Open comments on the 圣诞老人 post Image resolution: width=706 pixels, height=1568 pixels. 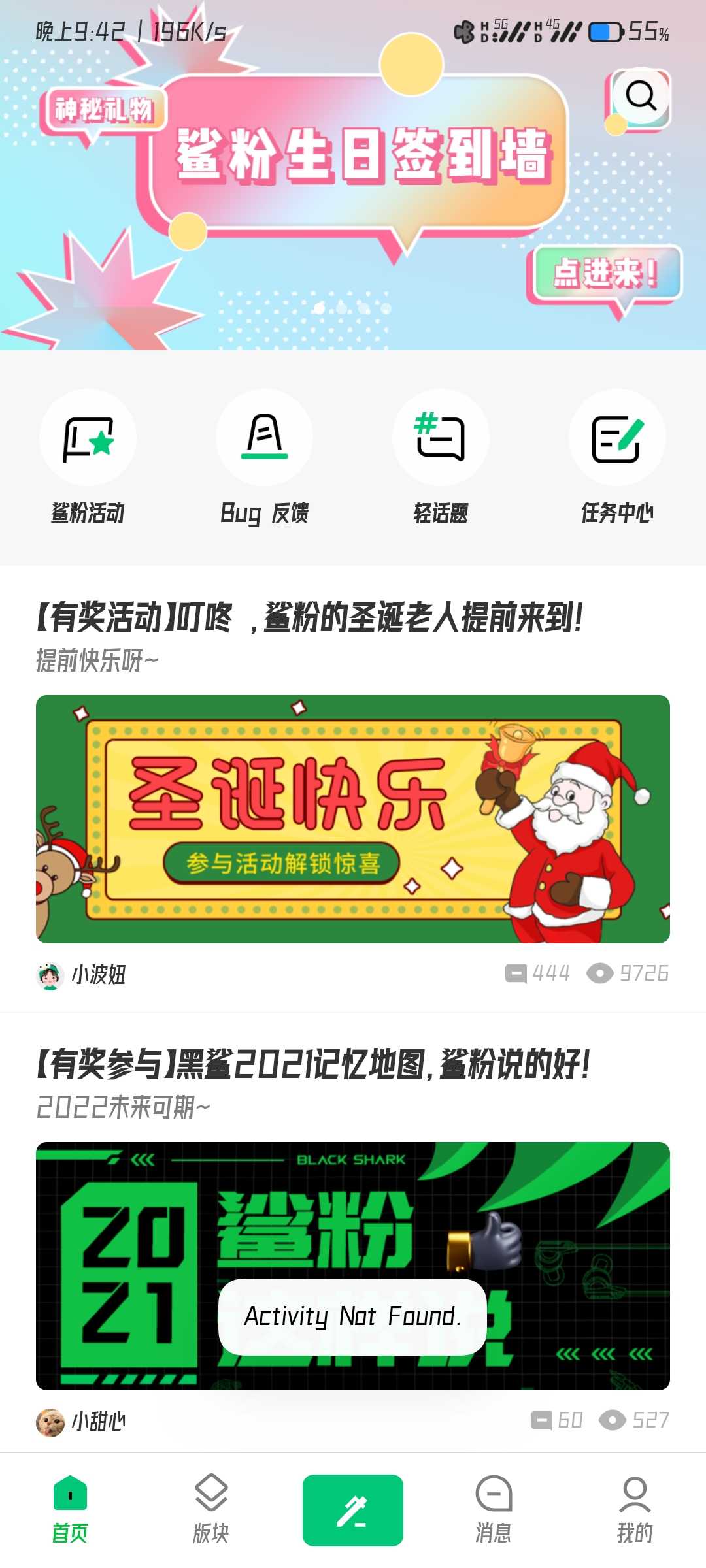click(x=537, y=973)
